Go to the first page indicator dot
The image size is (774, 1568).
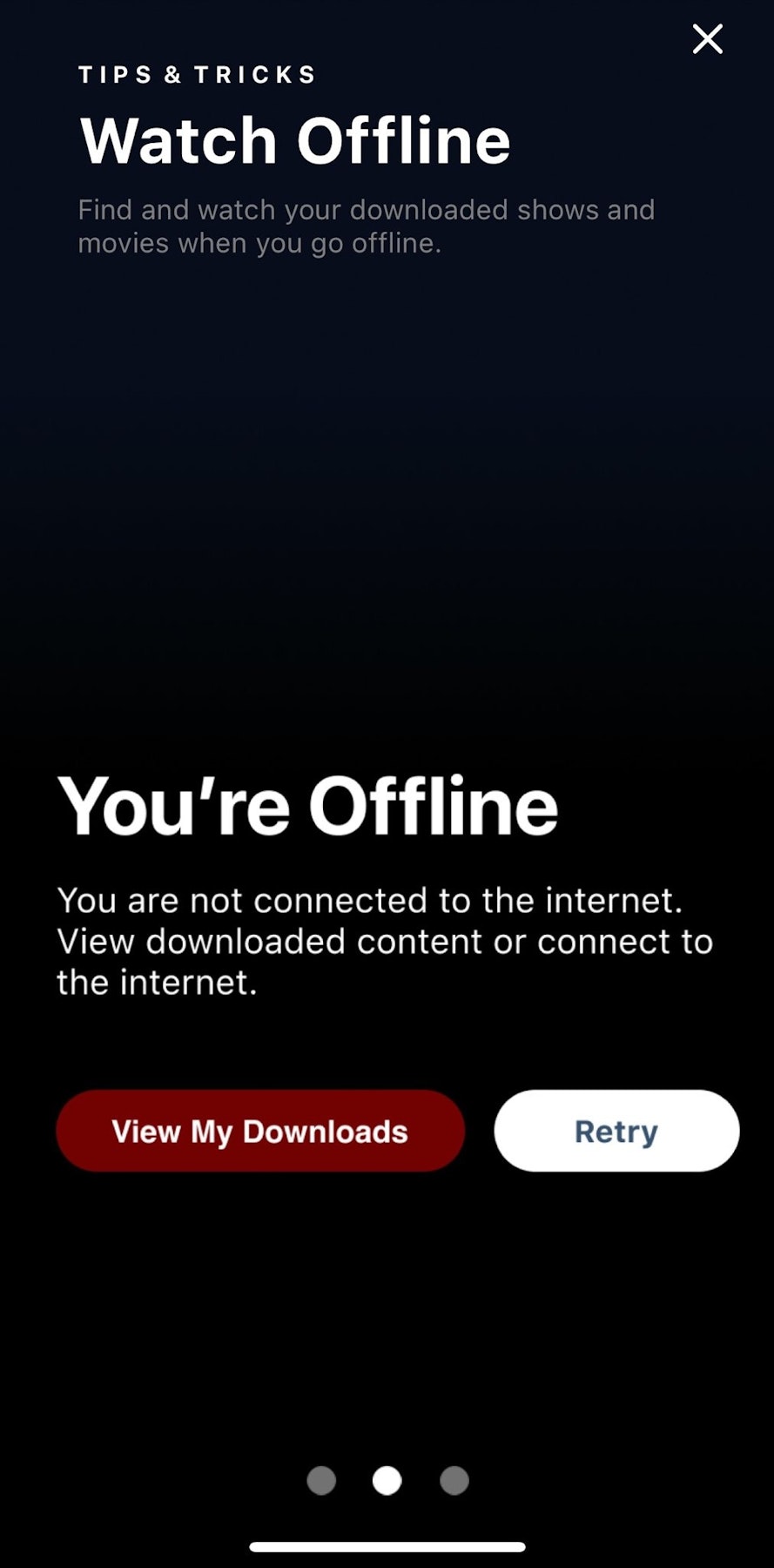click(321, 1480)
